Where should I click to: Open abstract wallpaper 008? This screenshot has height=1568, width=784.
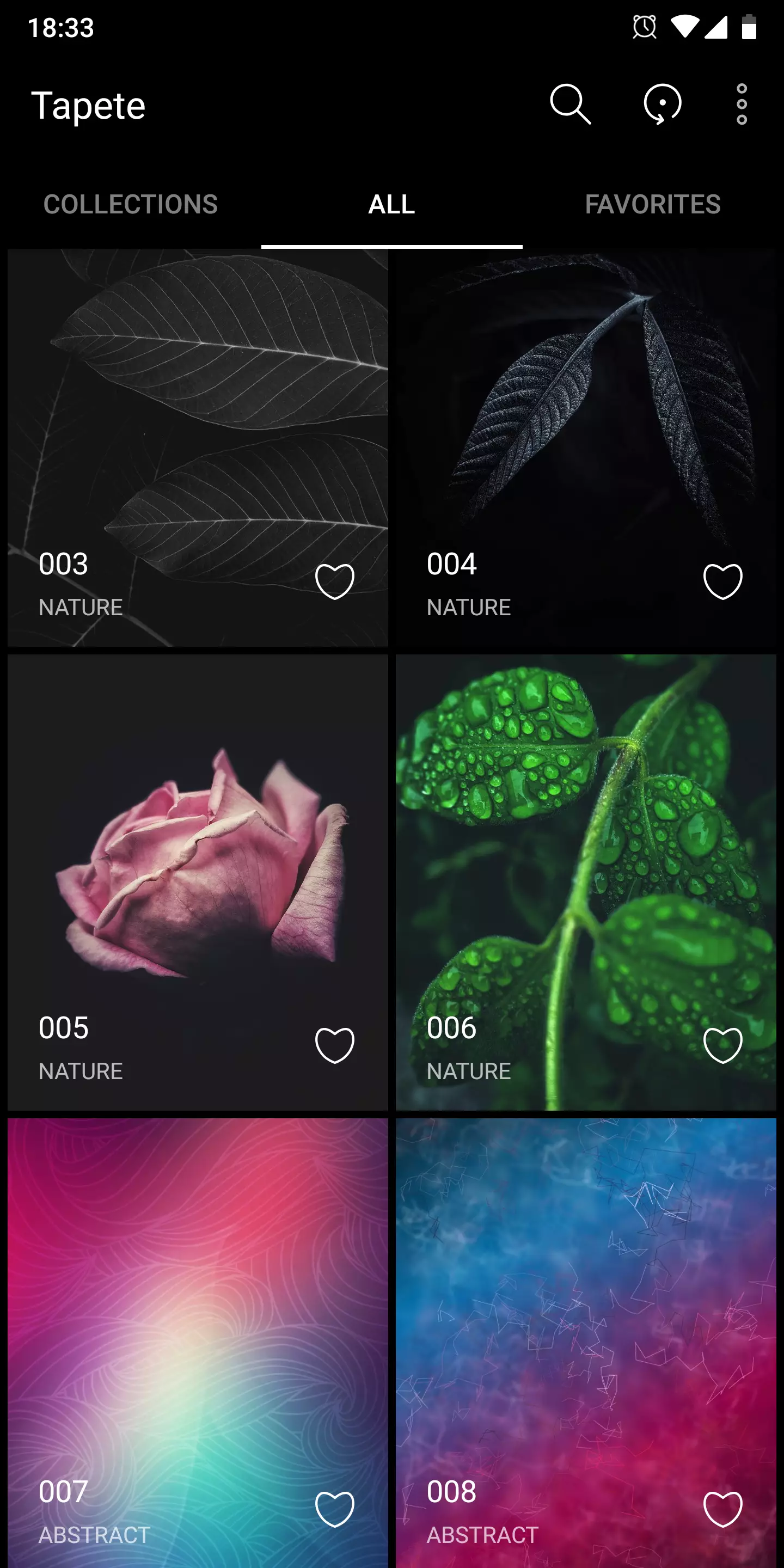tap(586, 1343)
